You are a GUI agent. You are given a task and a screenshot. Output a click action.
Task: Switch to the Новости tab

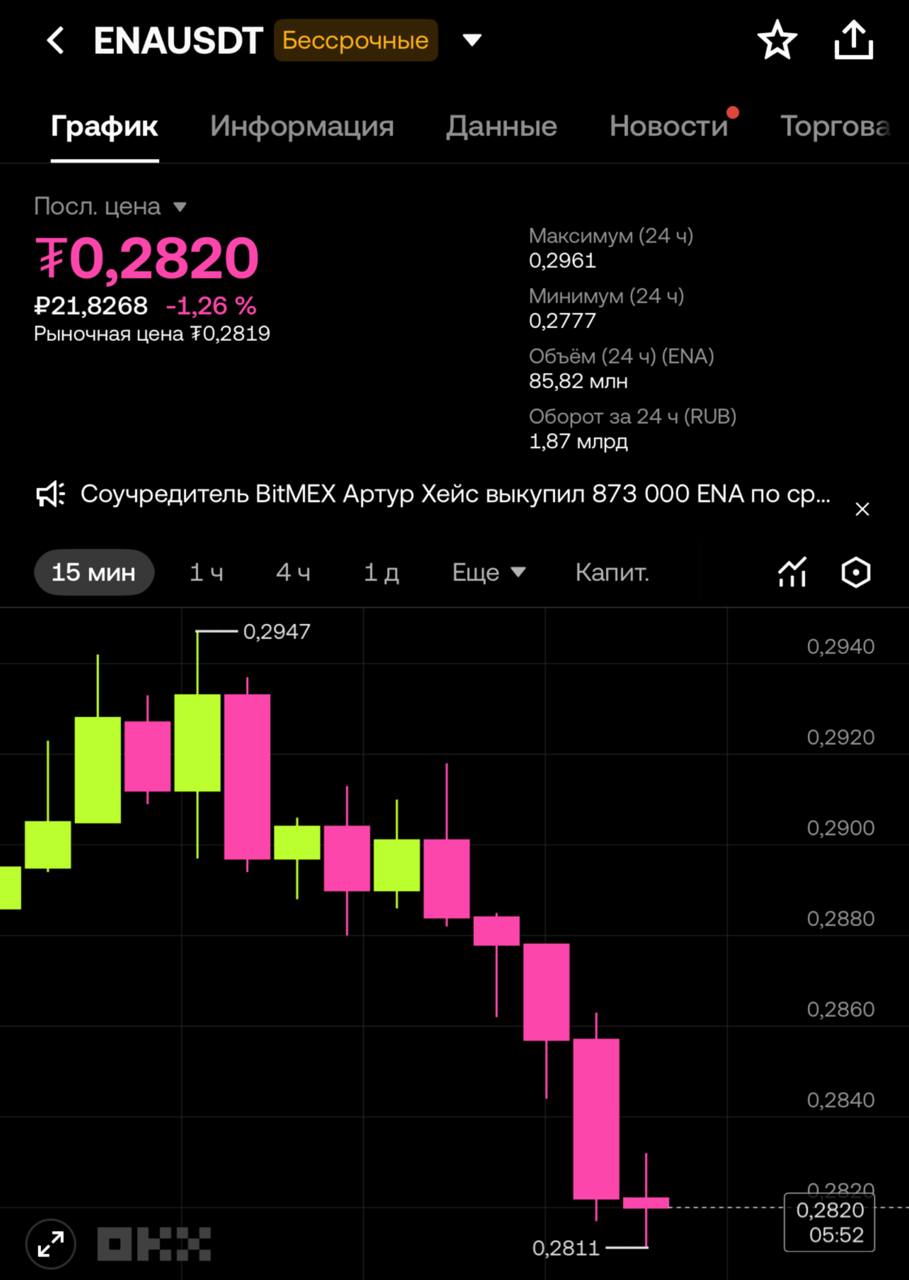(x=668, y=127)
